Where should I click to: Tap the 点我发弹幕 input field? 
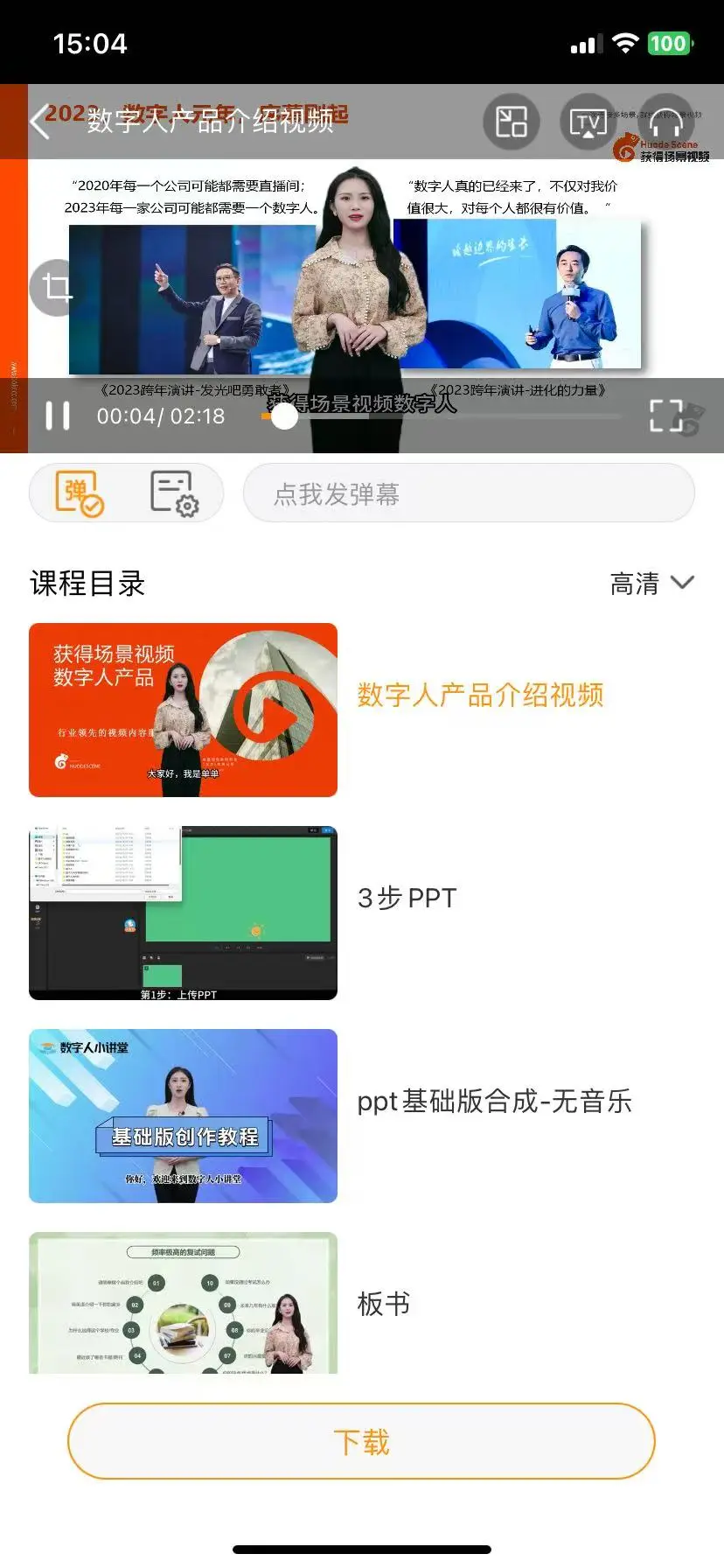click(469, 493)
